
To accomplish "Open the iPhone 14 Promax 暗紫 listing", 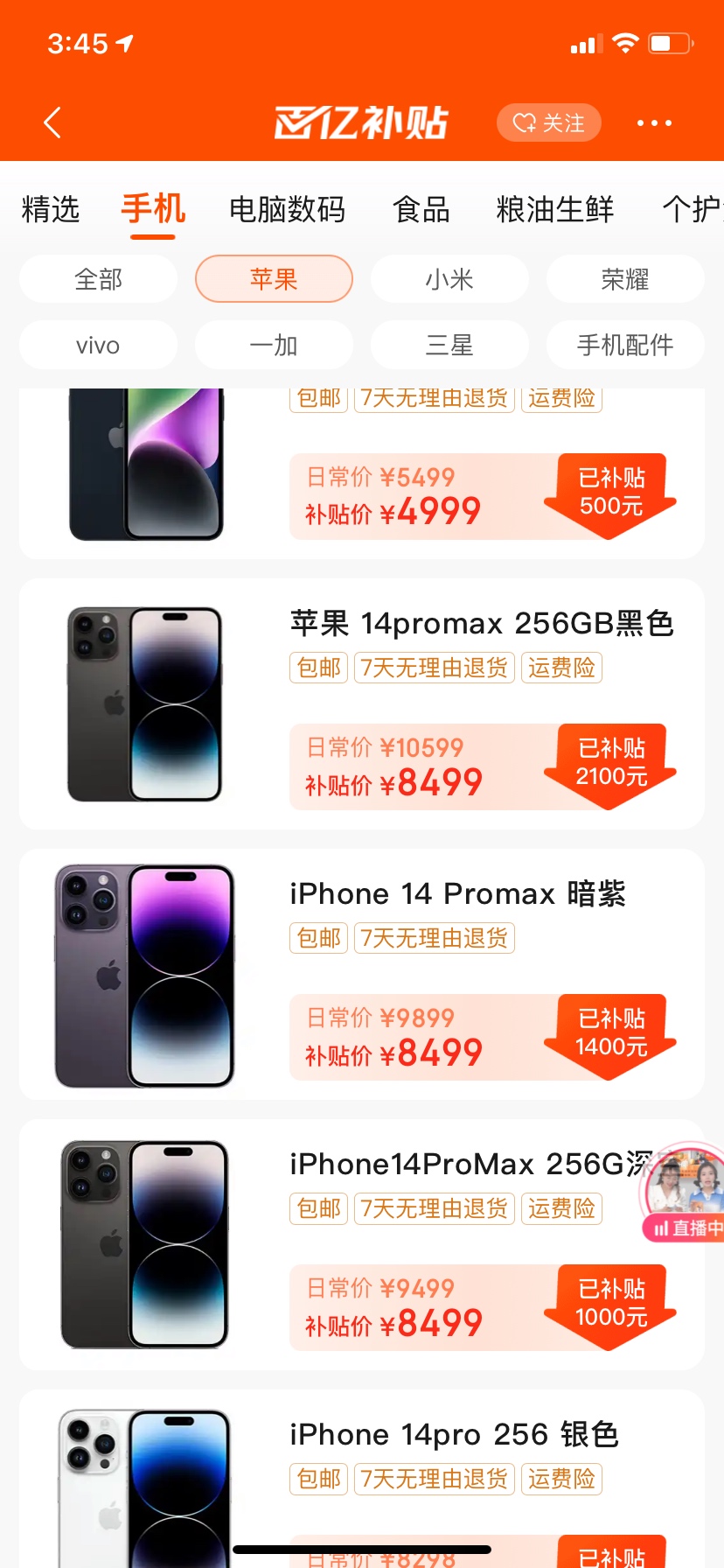I will (457, 894).
